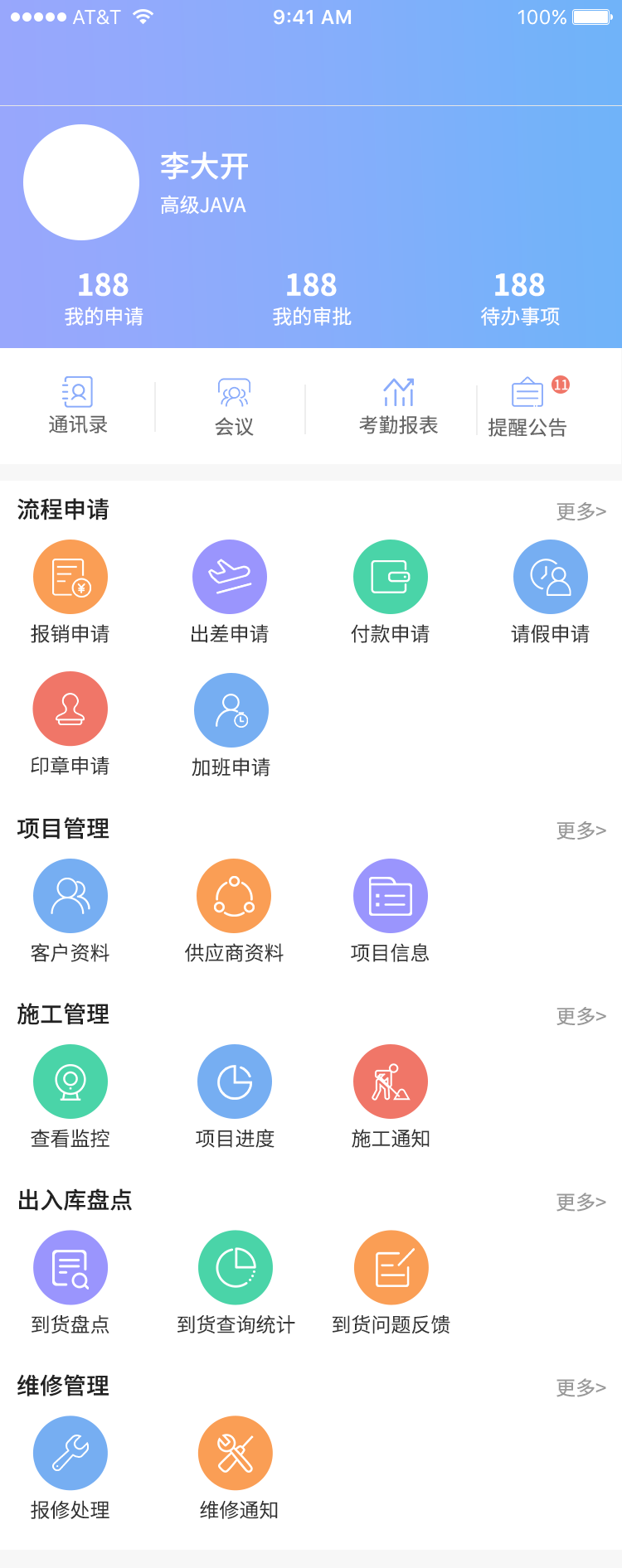Image resolution: width=622 pixels, height=1568 pixels.
Task: Open 会议 meetings
Action: [x=234, y=407]
